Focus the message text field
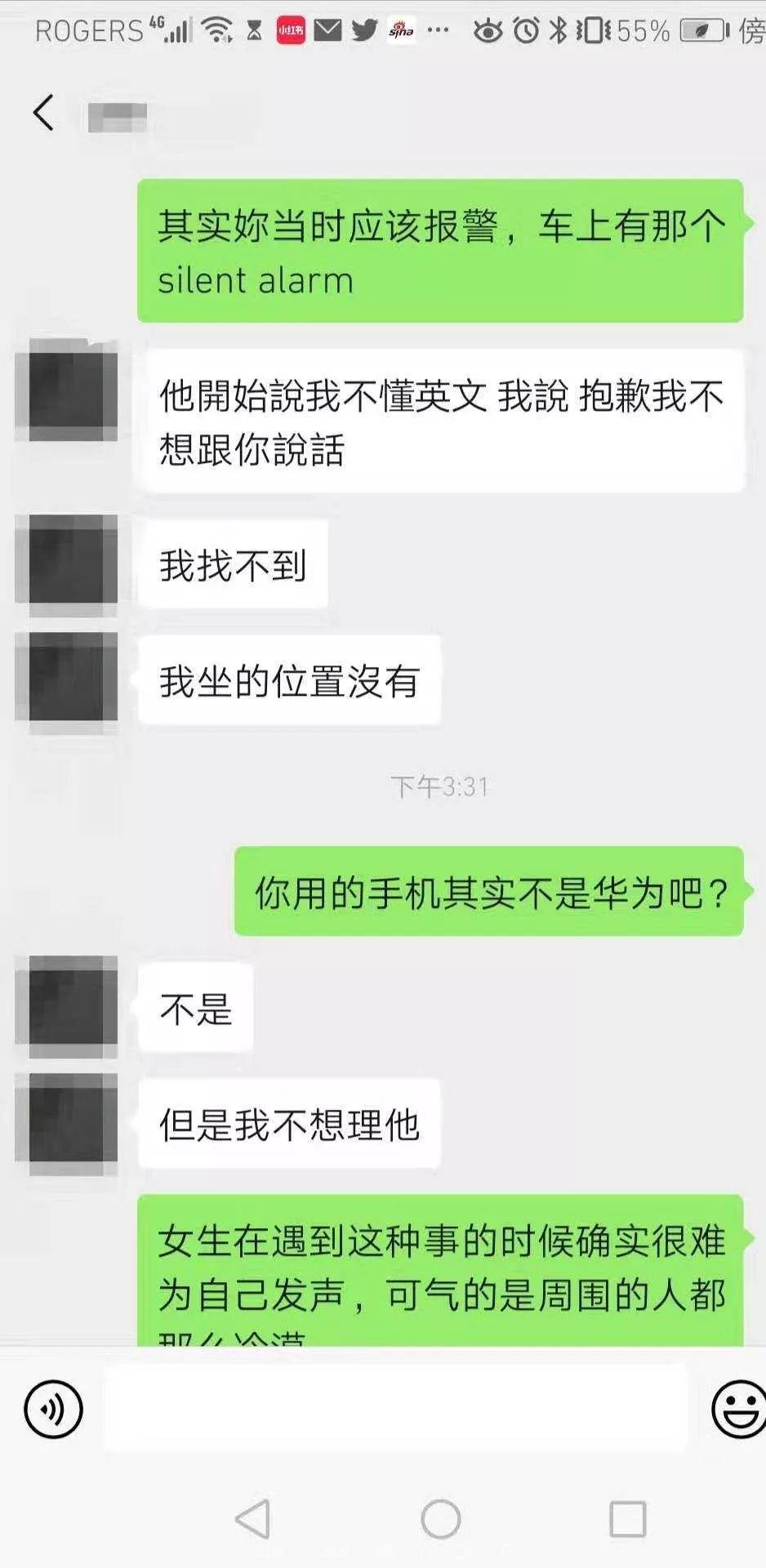The image size is (766, 1568). pos(395,1410)
